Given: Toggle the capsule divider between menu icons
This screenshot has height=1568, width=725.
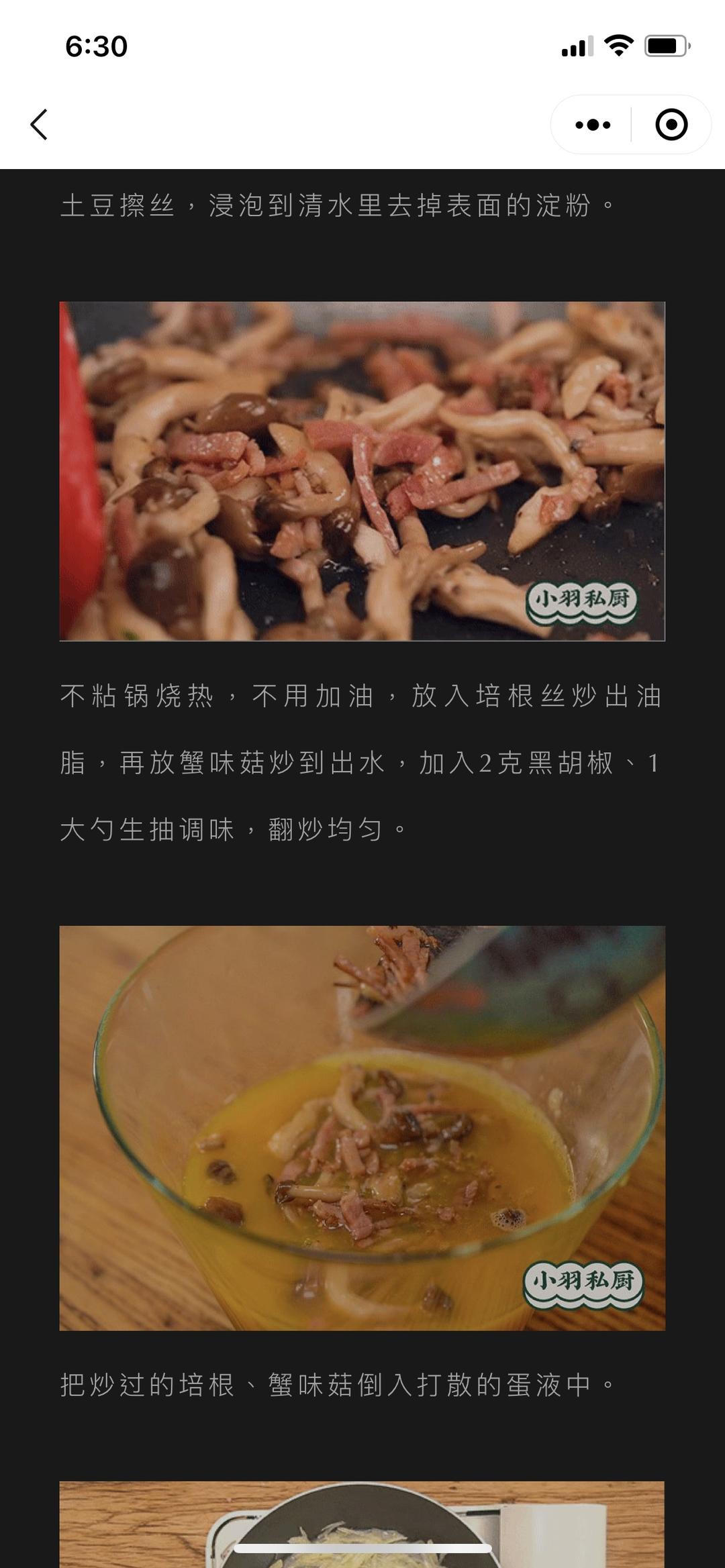Looking at the screenshot, I should (632, 123).
